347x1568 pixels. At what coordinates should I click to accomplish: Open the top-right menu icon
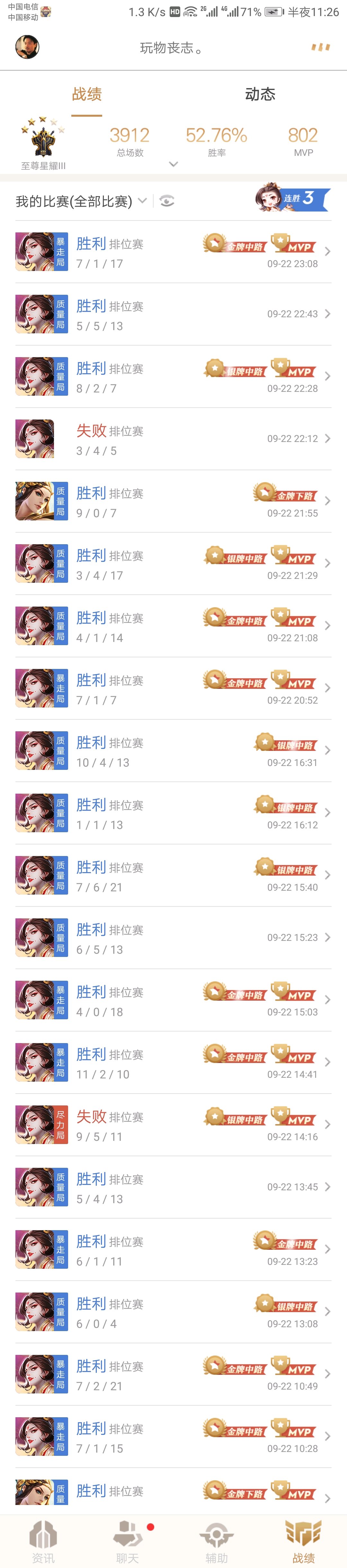[x=320, y=47]
